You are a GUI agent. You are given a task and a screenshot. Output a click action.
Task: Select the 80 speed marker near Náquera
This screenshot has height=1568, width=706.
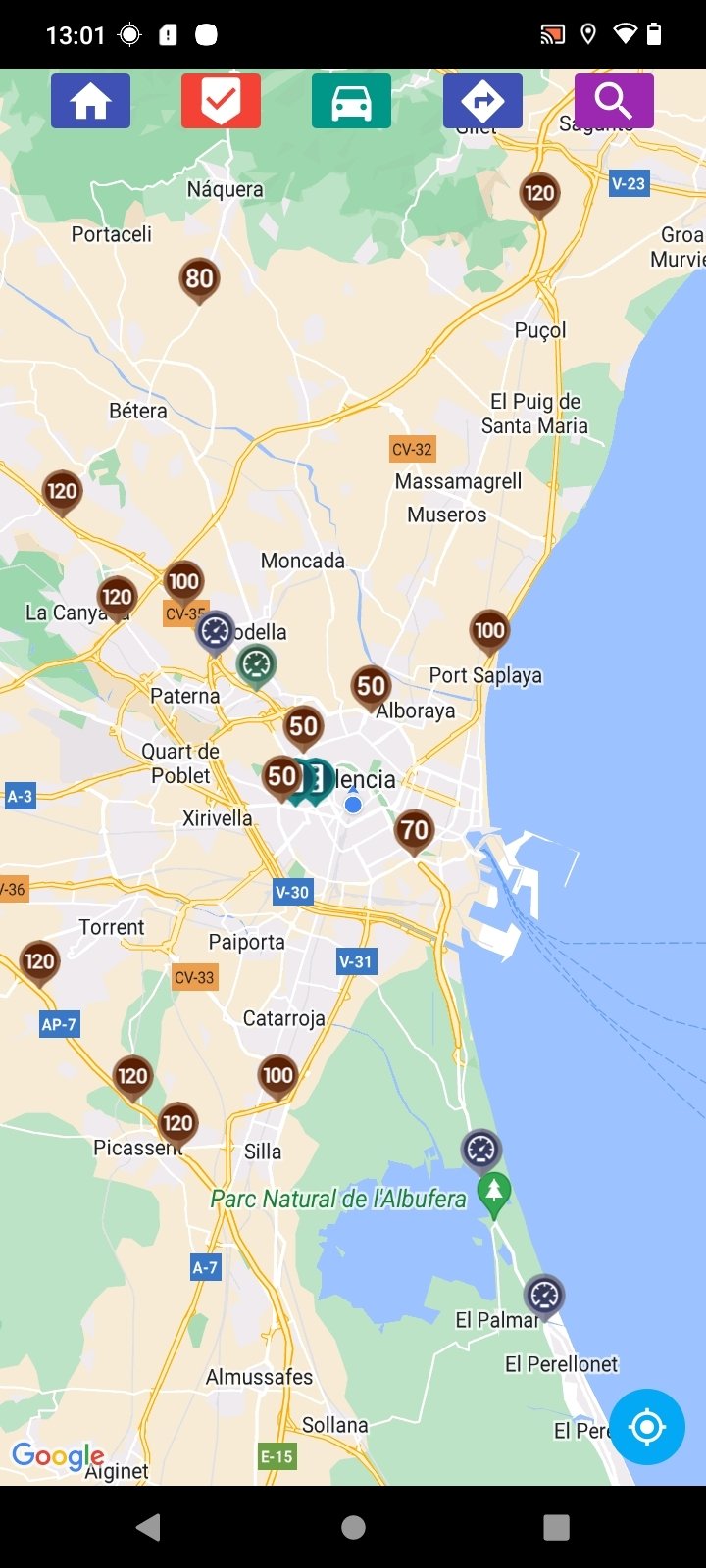199,278
